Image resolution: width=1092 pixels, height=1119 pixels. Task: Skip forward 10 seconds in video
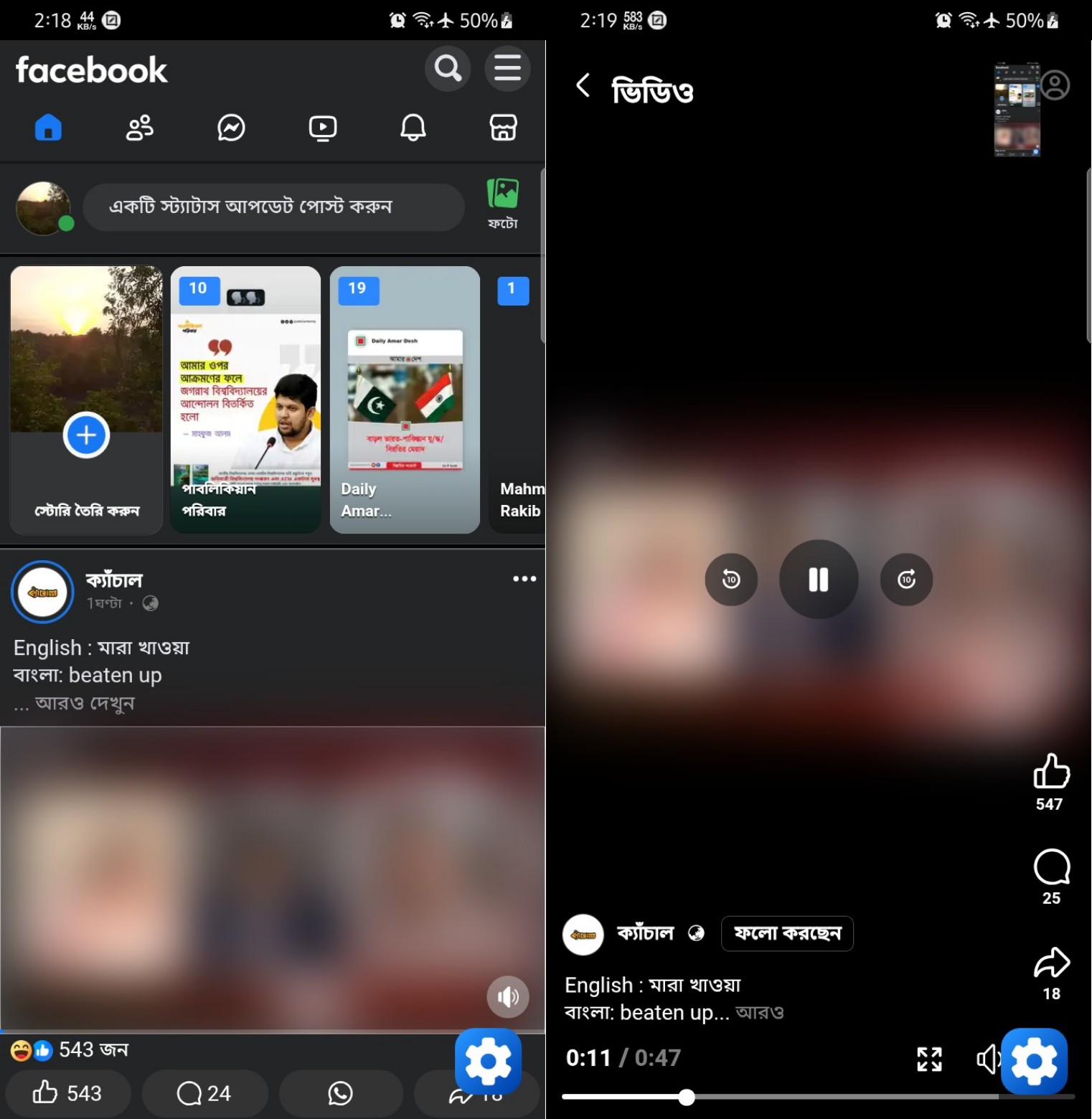pos(906,580)
